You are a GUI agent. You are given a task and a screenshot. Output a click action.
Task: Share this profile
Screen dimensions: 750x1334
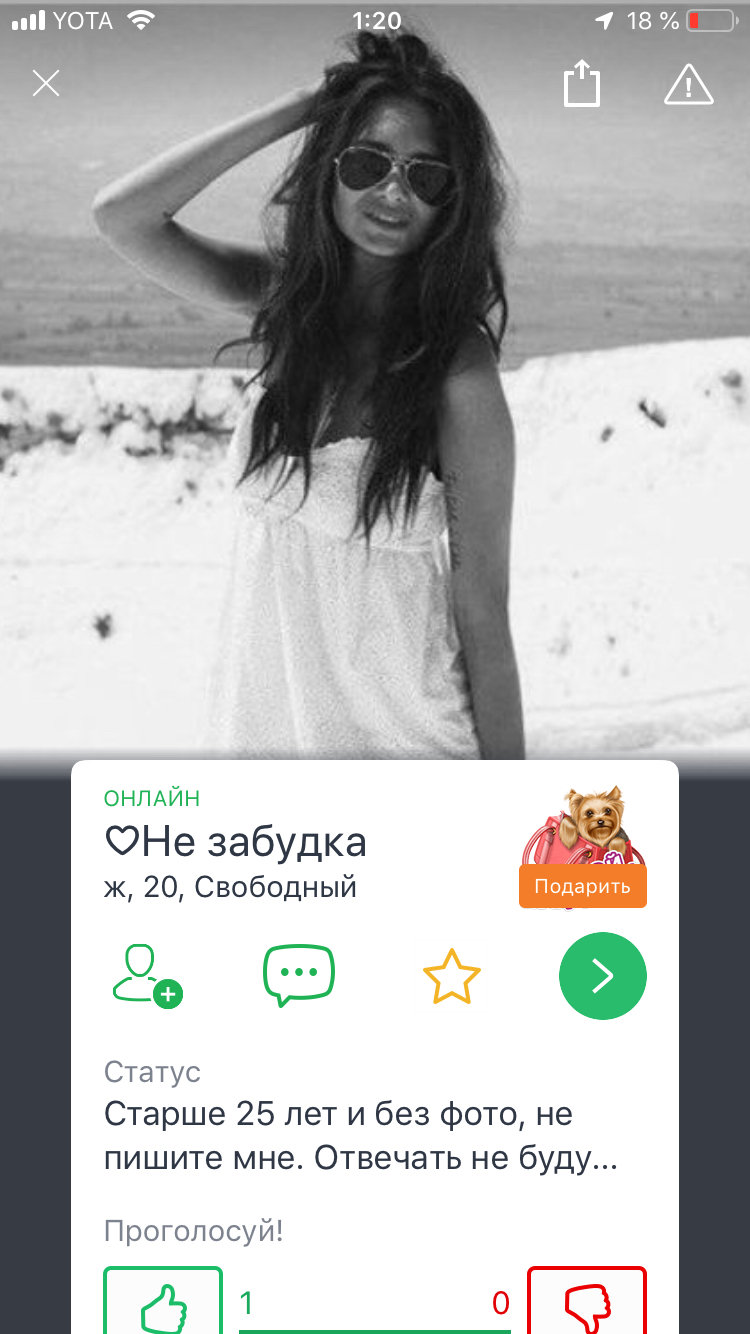[x=581, y=82]
